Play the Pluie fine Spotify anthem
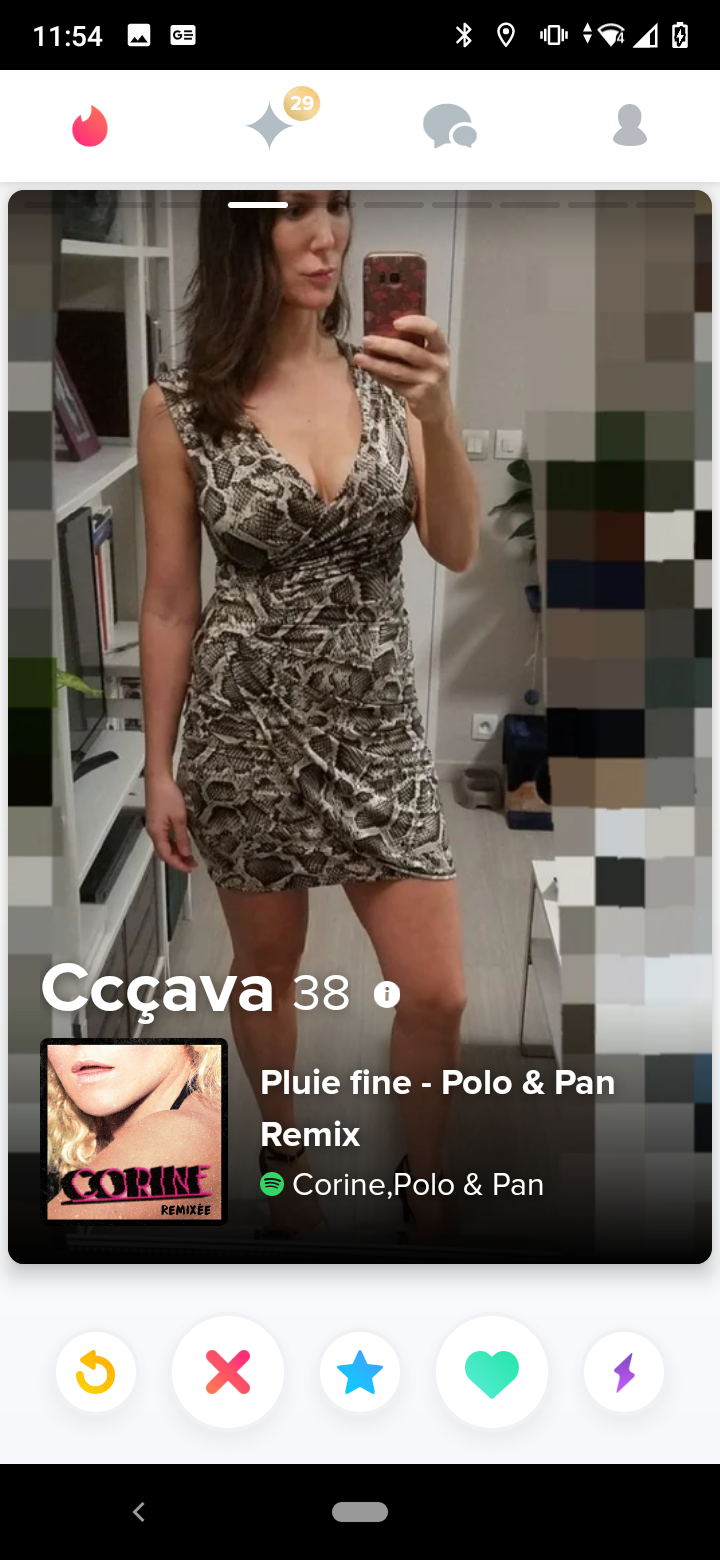Viewport: 720px width, 1560px height. coord(134,1131)
